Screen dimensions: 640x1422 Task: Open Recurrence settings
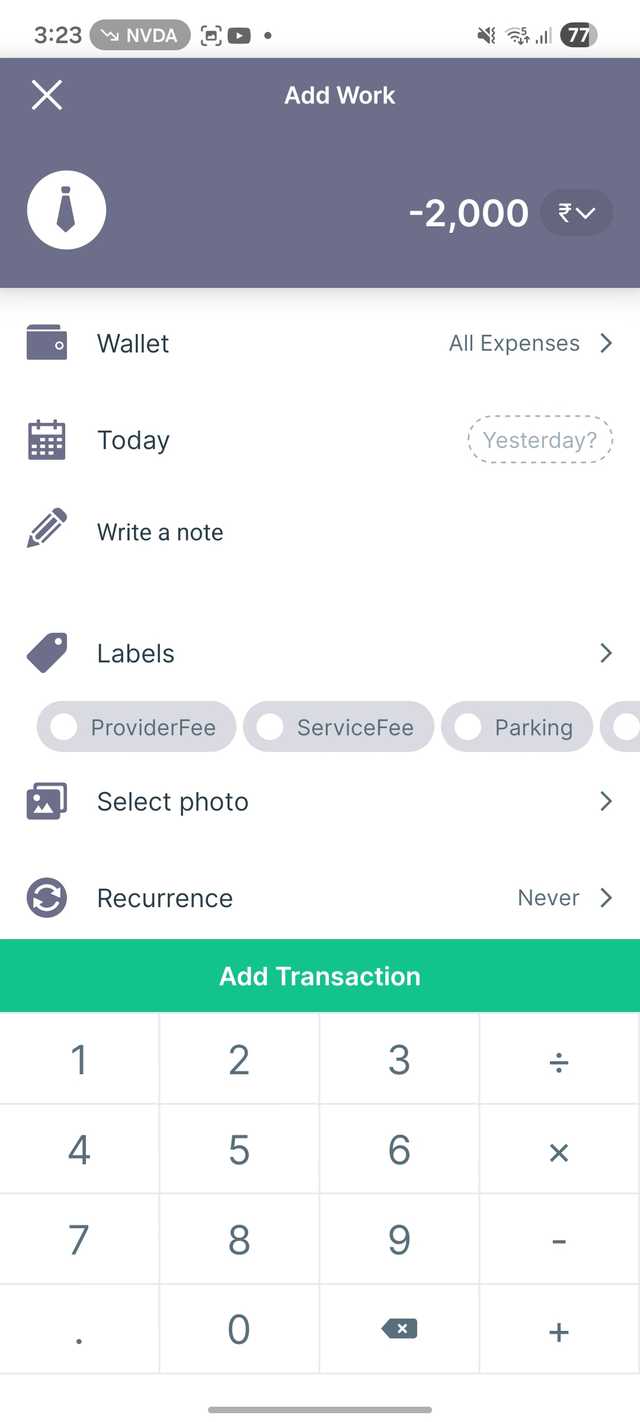[320, 898]
